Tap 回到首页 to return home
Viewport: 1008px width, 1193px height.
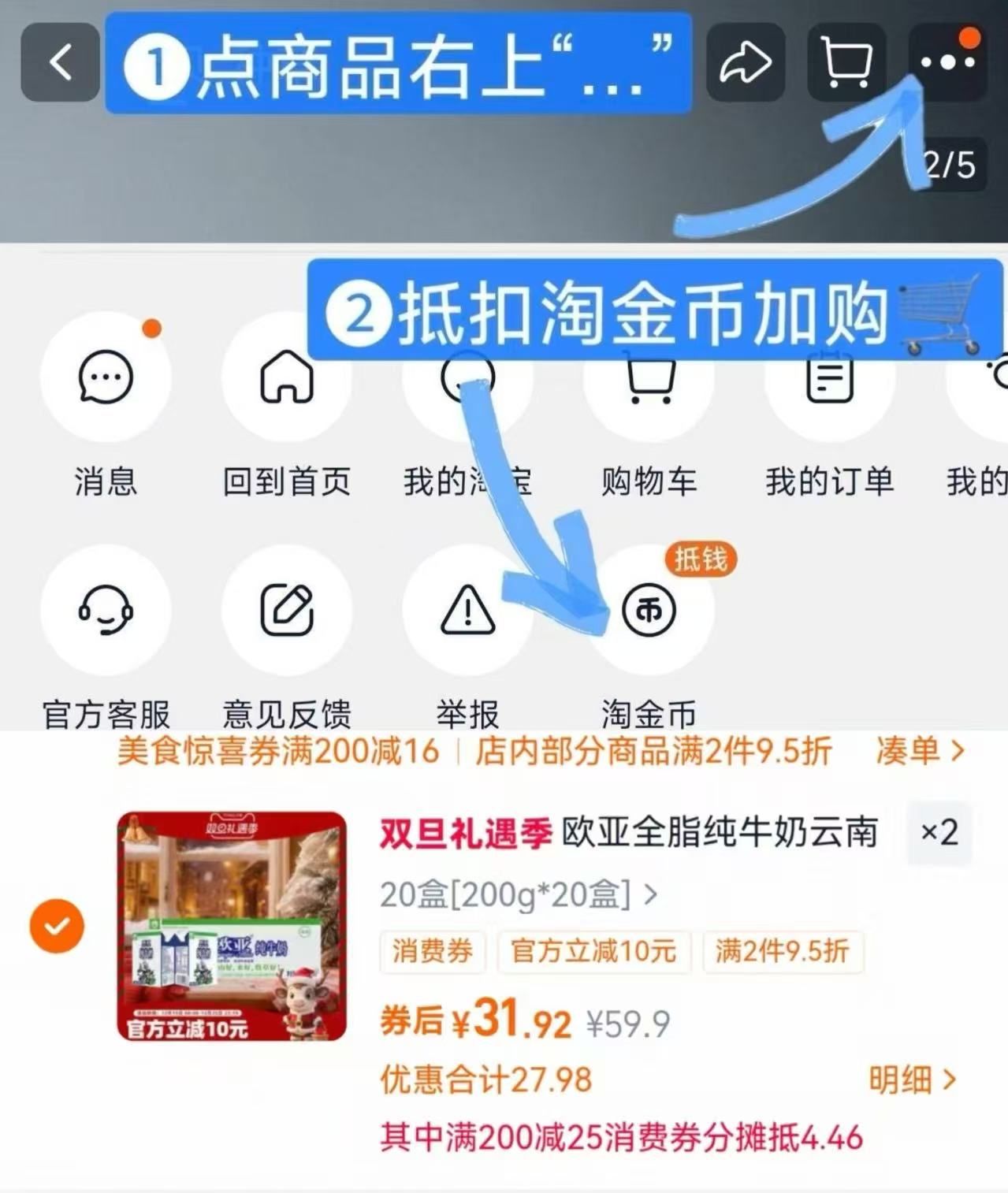coord(287,378)
